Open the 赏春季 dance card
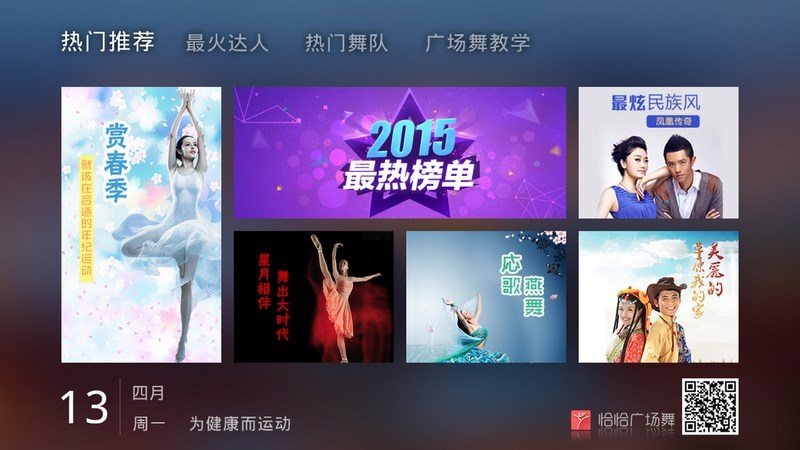 pyautogui.click(x=141, y=224)
